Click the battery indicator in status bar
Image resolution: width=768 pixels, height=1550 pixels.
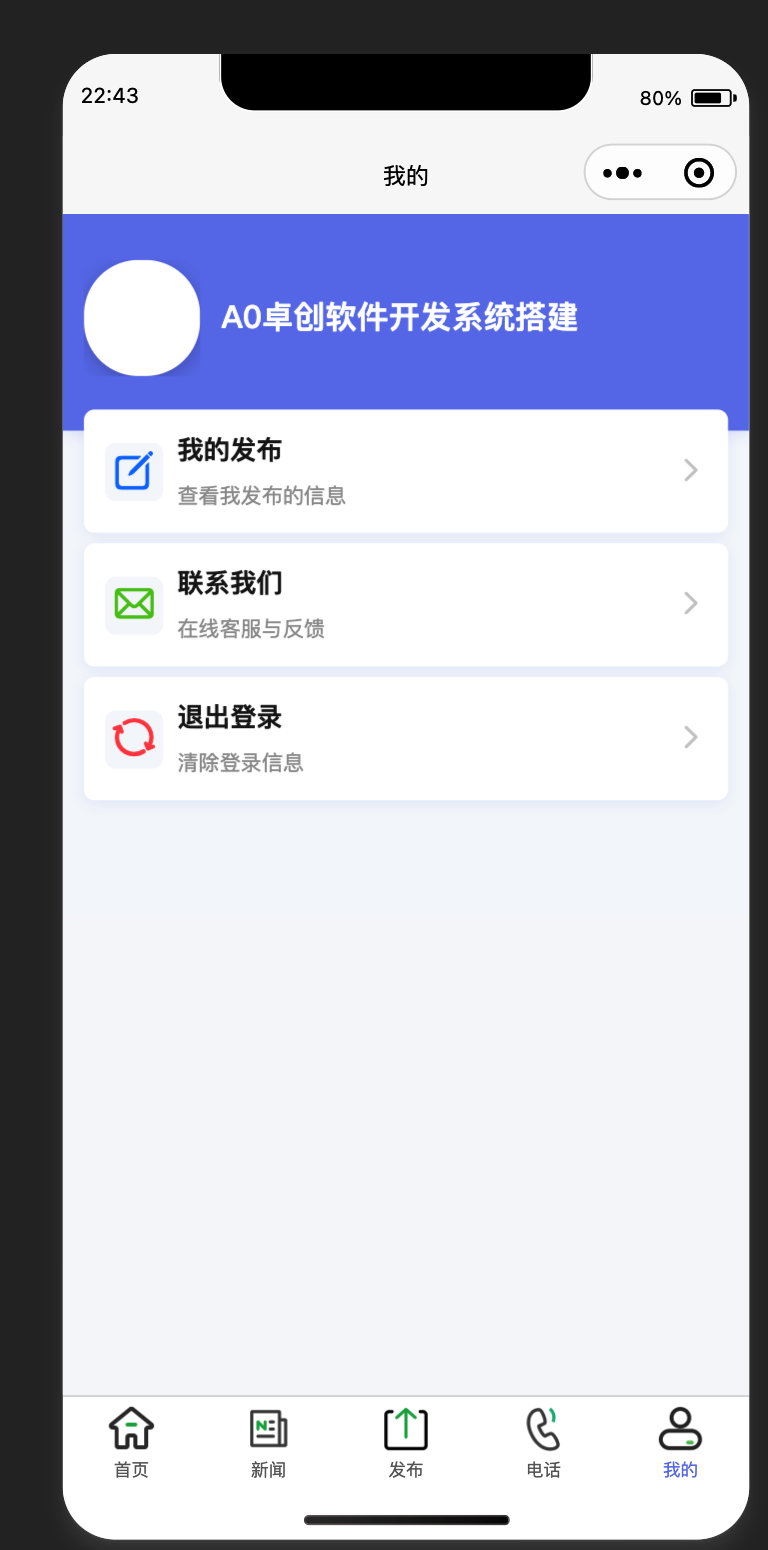(710, 98)
